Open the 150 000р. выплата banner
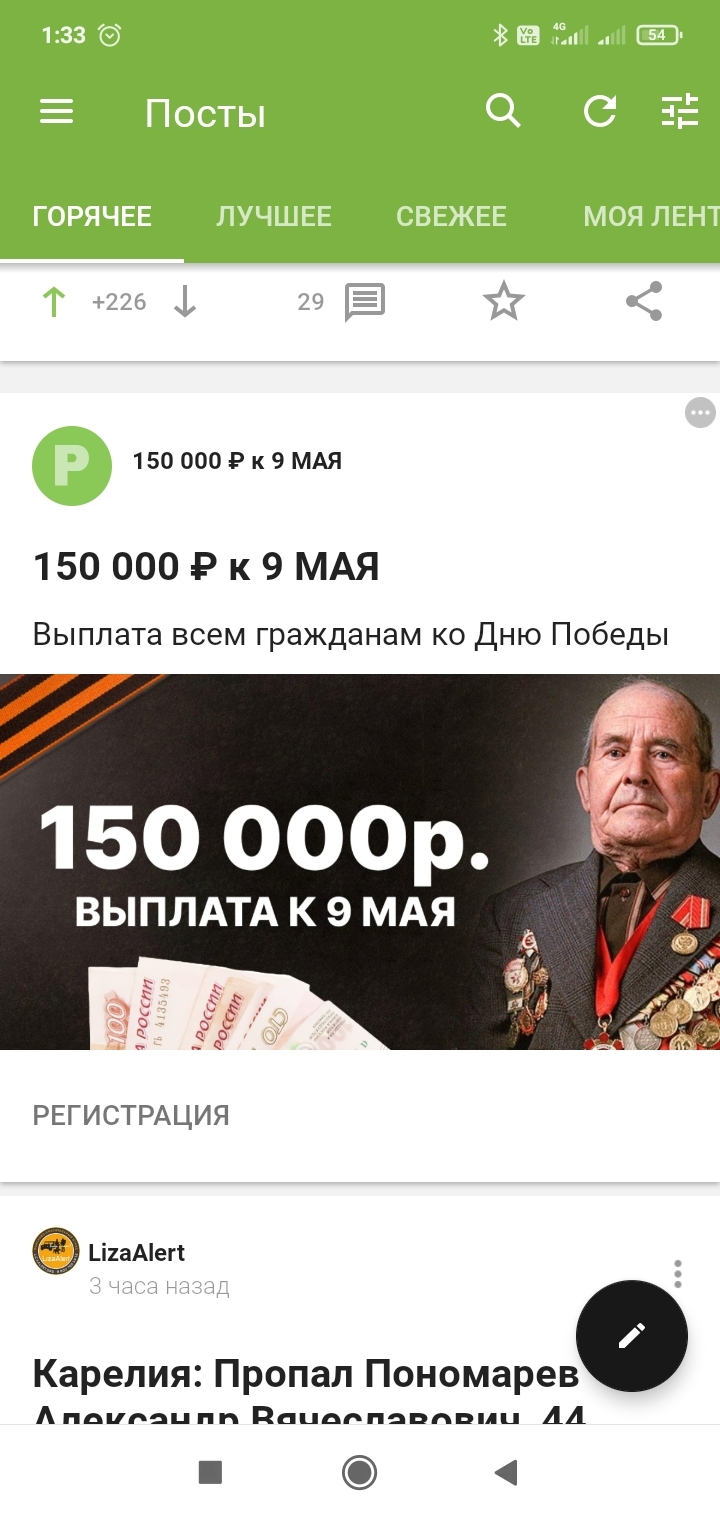This screenshot has height=1520, width=720. tap(360, 862)
